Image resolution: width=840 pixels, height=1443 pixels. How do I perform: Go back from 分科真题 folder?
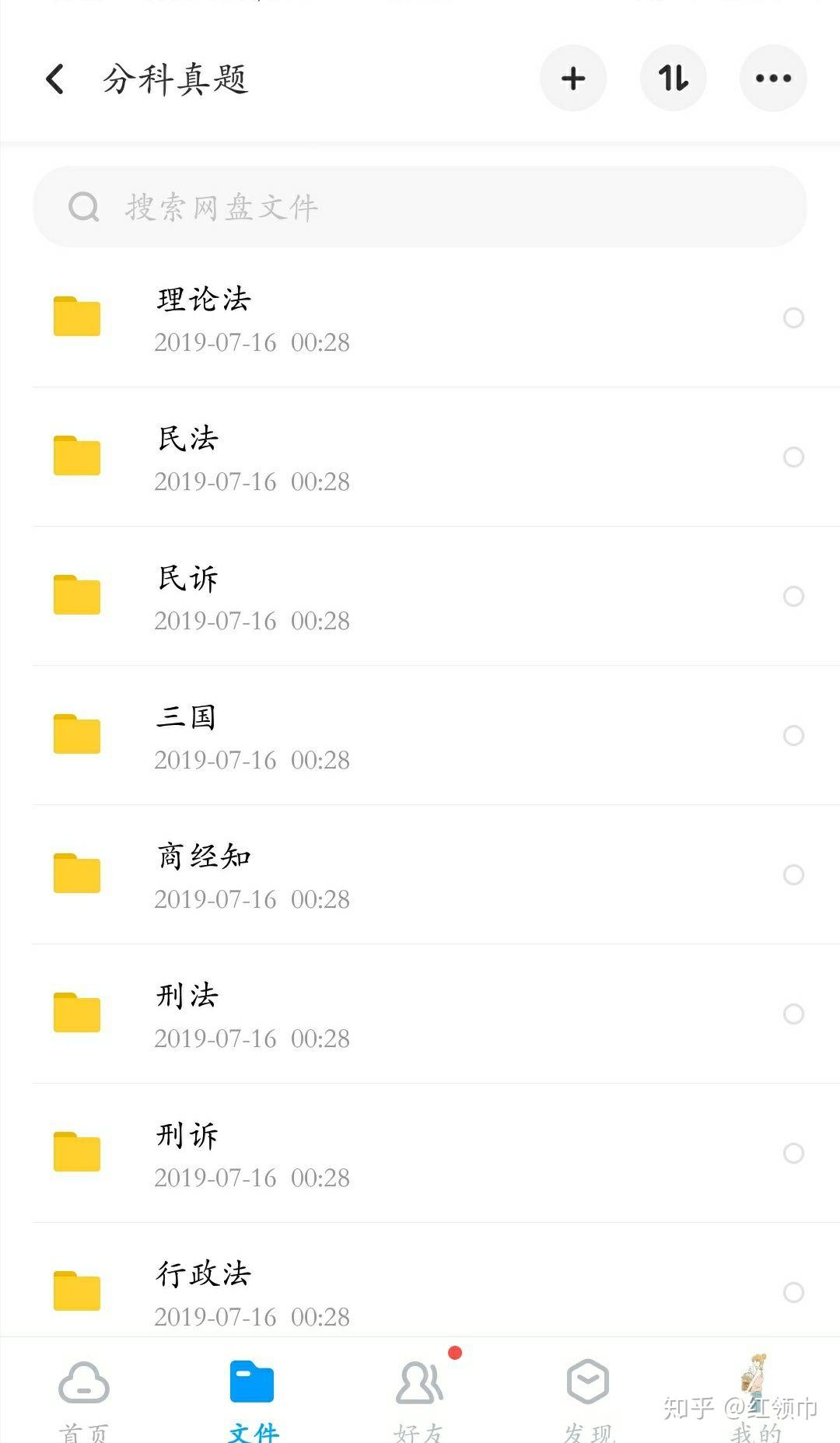pyautogui.click(x=55, y=79)
